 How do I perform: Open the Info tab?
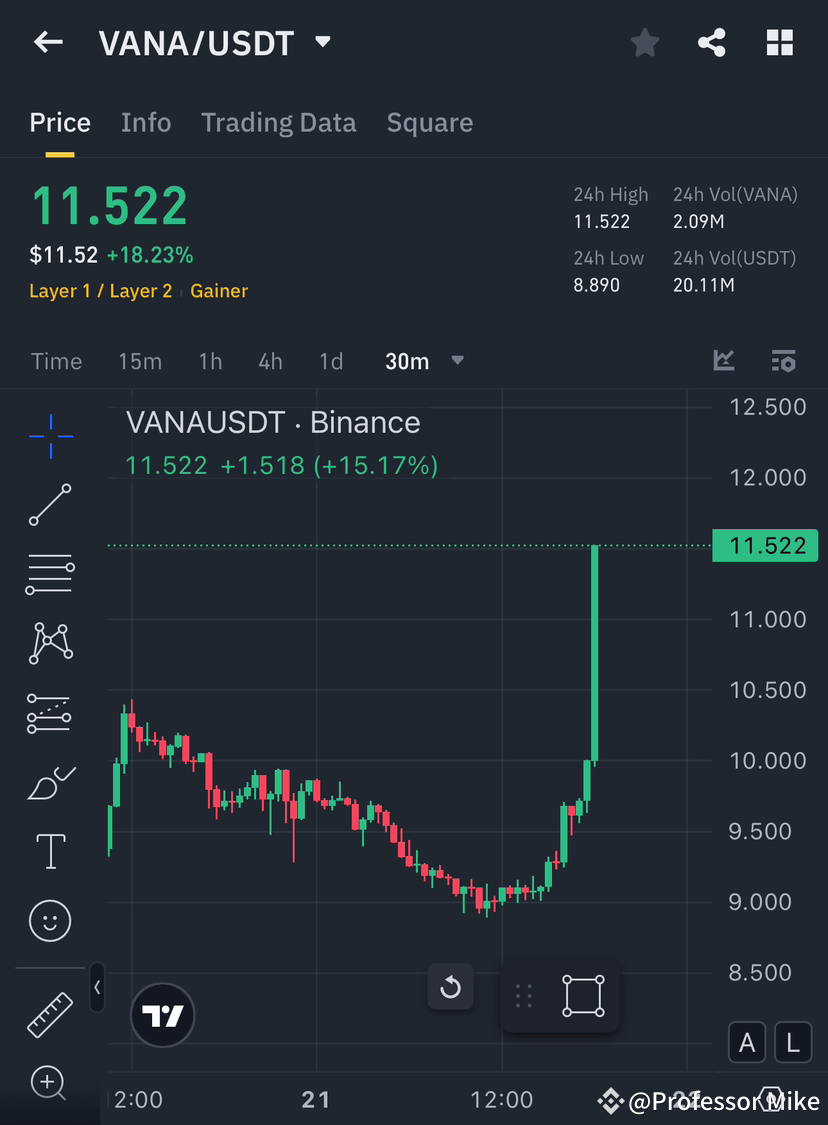[146, 122]
